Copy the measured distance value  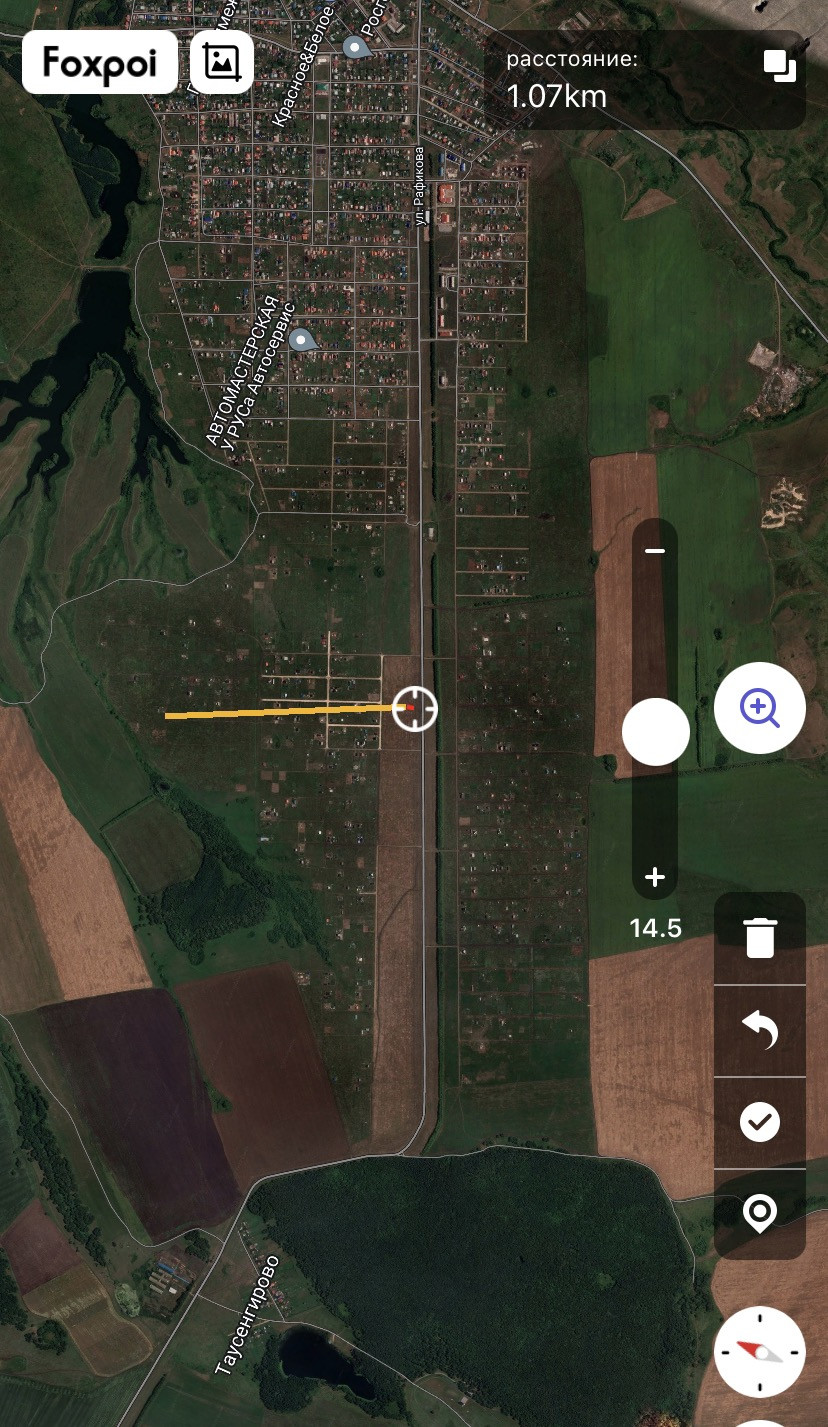tap(780, 66)
